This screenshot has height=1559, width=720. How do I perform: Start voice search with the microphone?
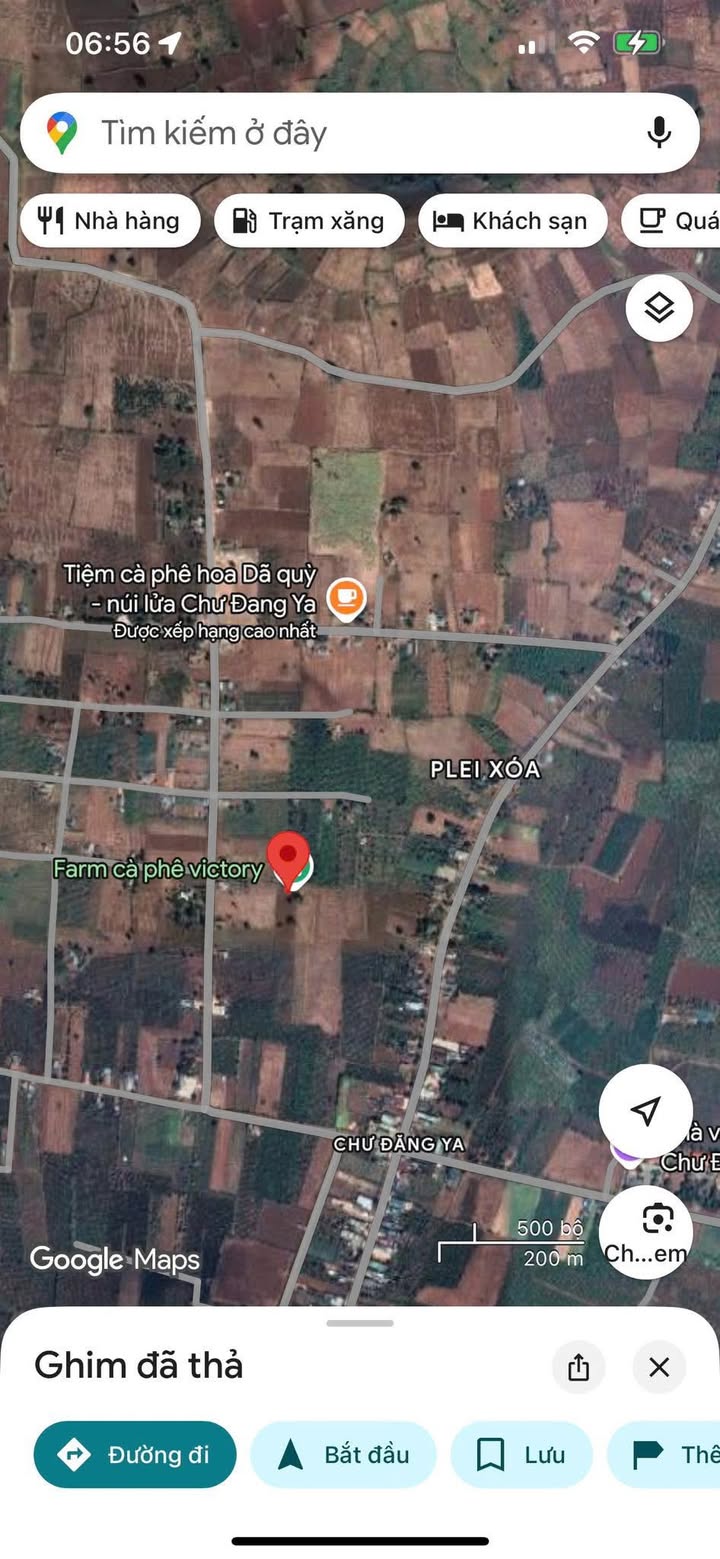(x=658, y=133)
